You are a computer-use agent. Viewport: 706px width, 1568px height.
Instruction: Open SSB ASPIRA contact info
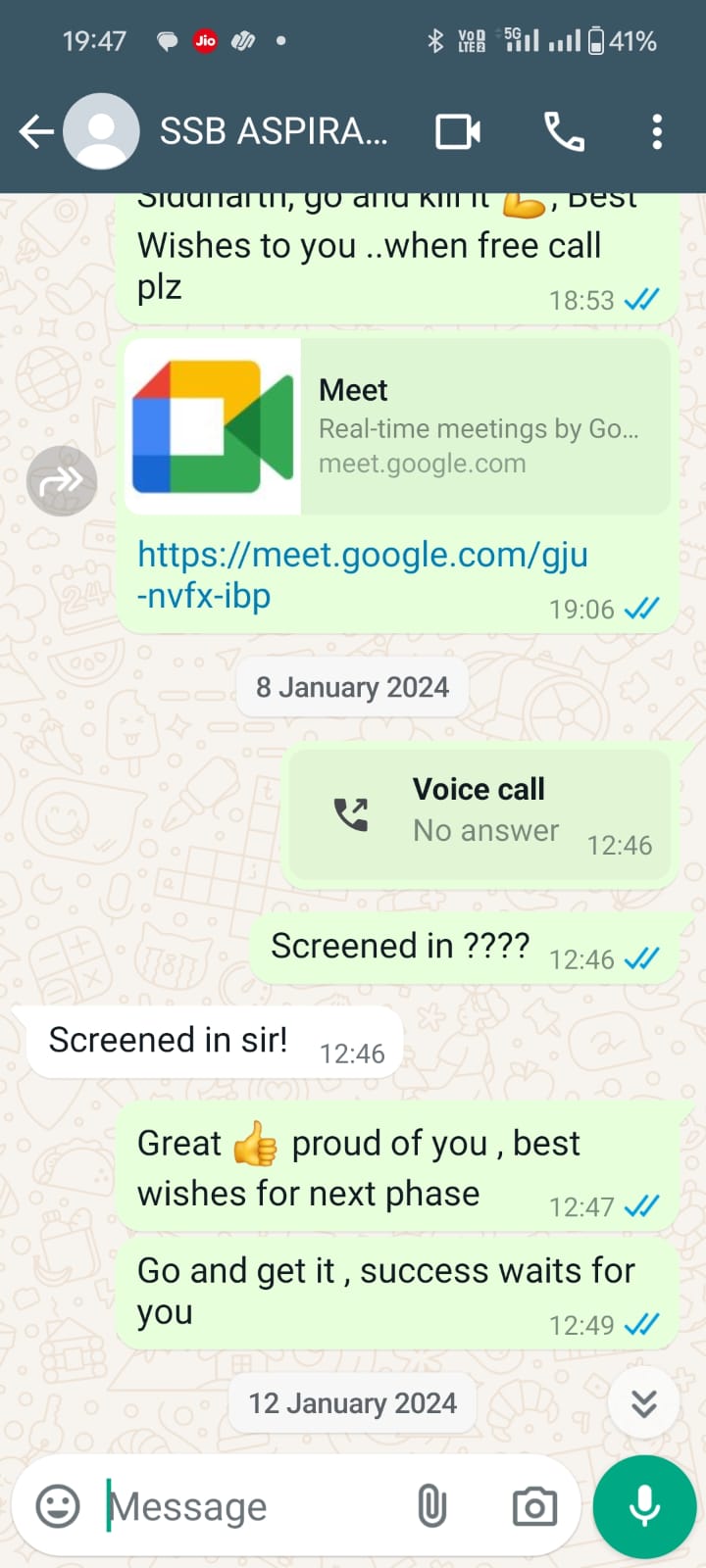(274, 131)
